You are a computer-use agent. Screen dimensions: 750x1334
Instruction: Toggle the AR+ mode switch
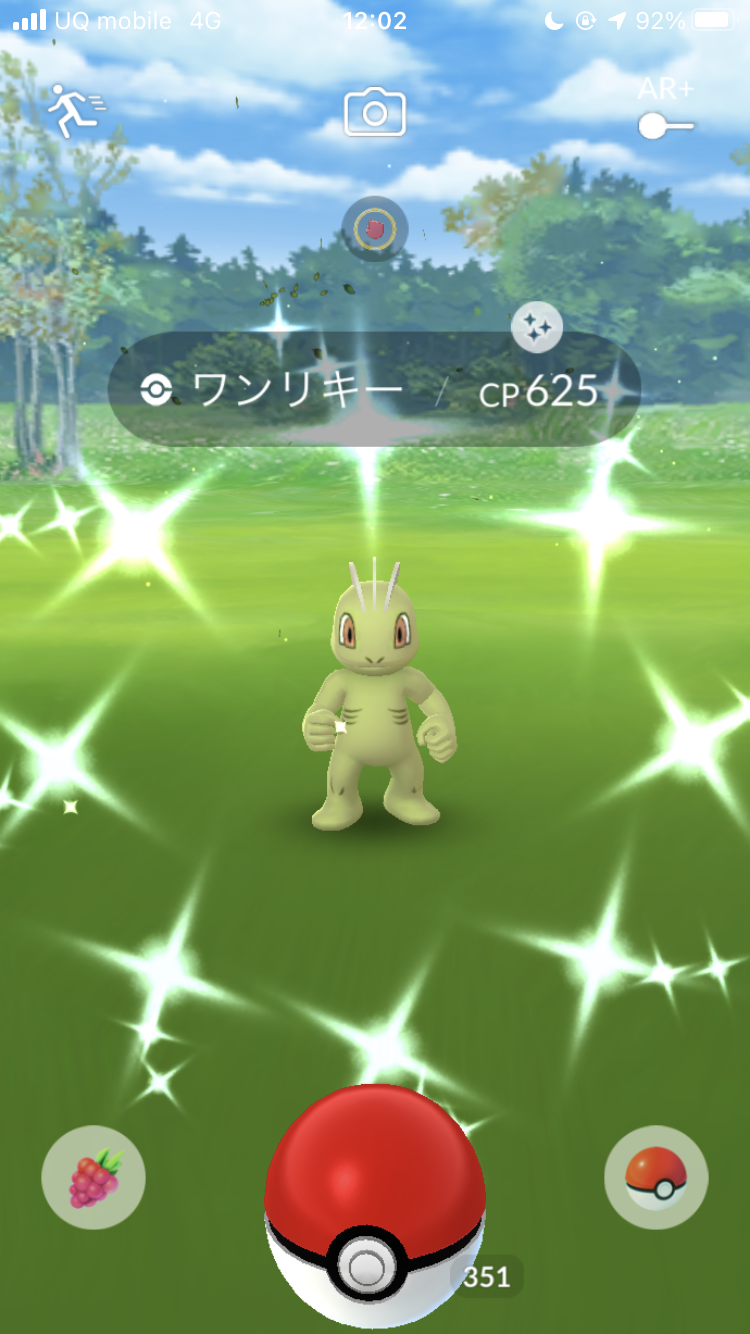coord(666,124)
